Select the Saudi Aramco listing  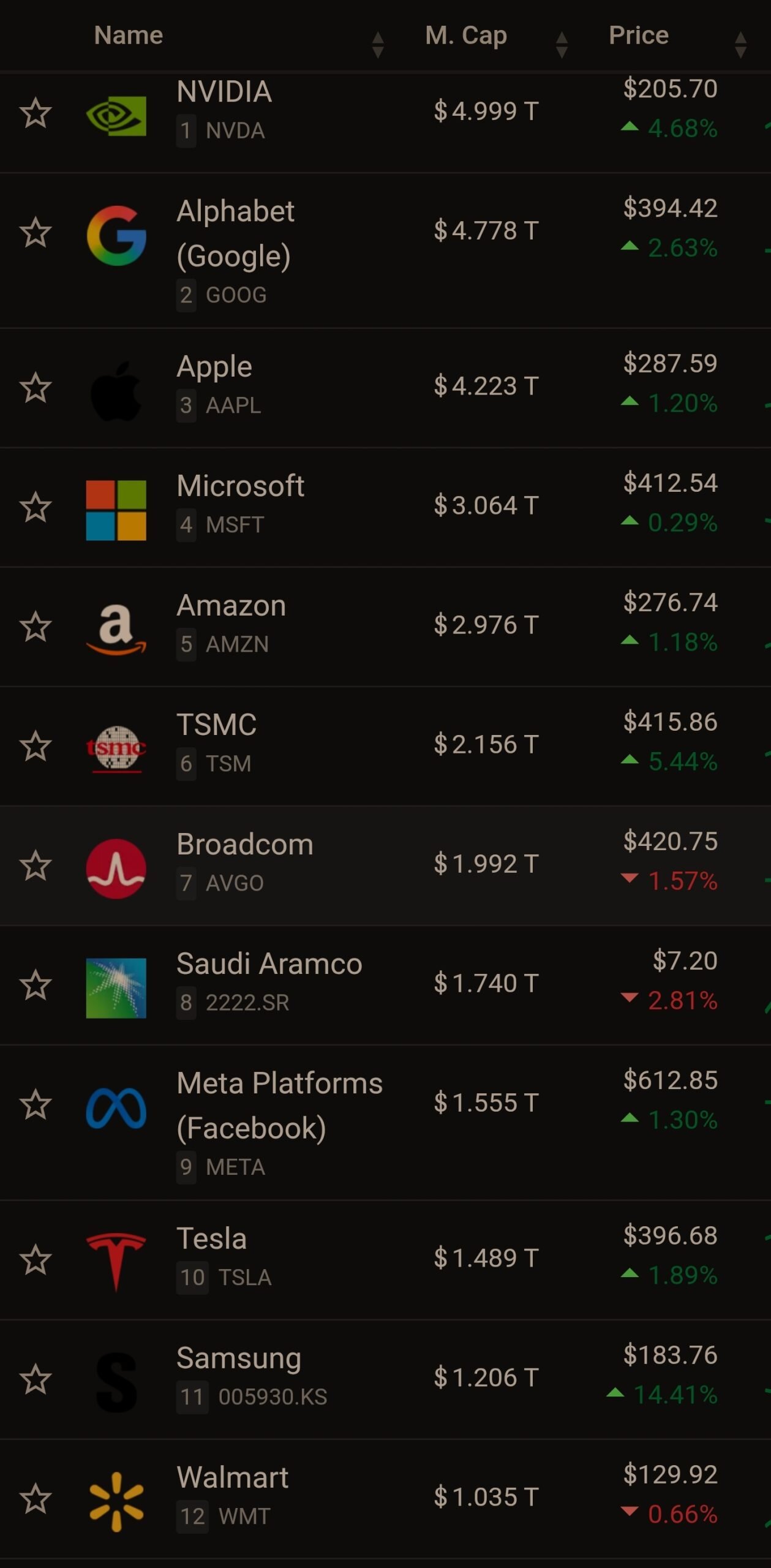[x=385, y=986]
